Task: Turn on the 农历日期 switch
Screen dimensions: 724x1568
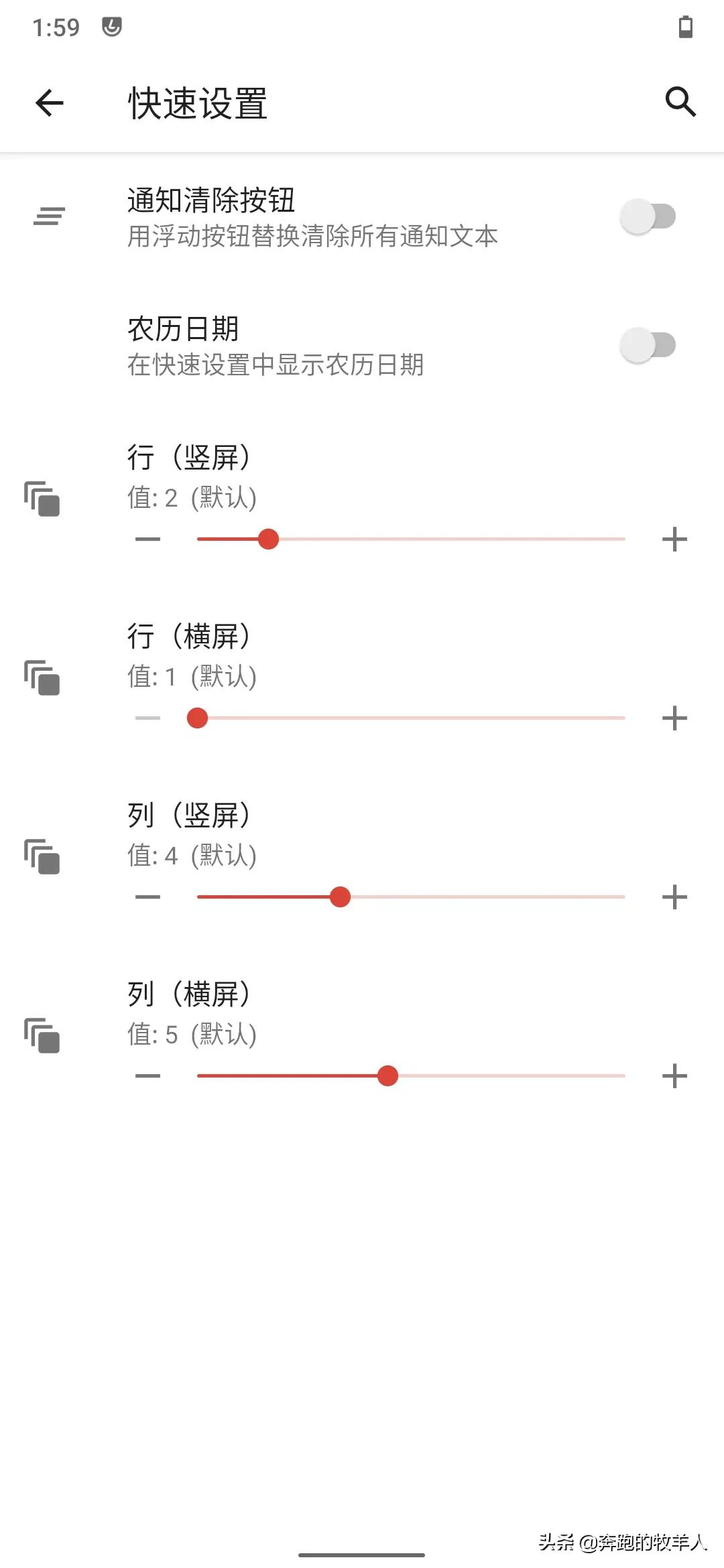Action: pos(648,344)
